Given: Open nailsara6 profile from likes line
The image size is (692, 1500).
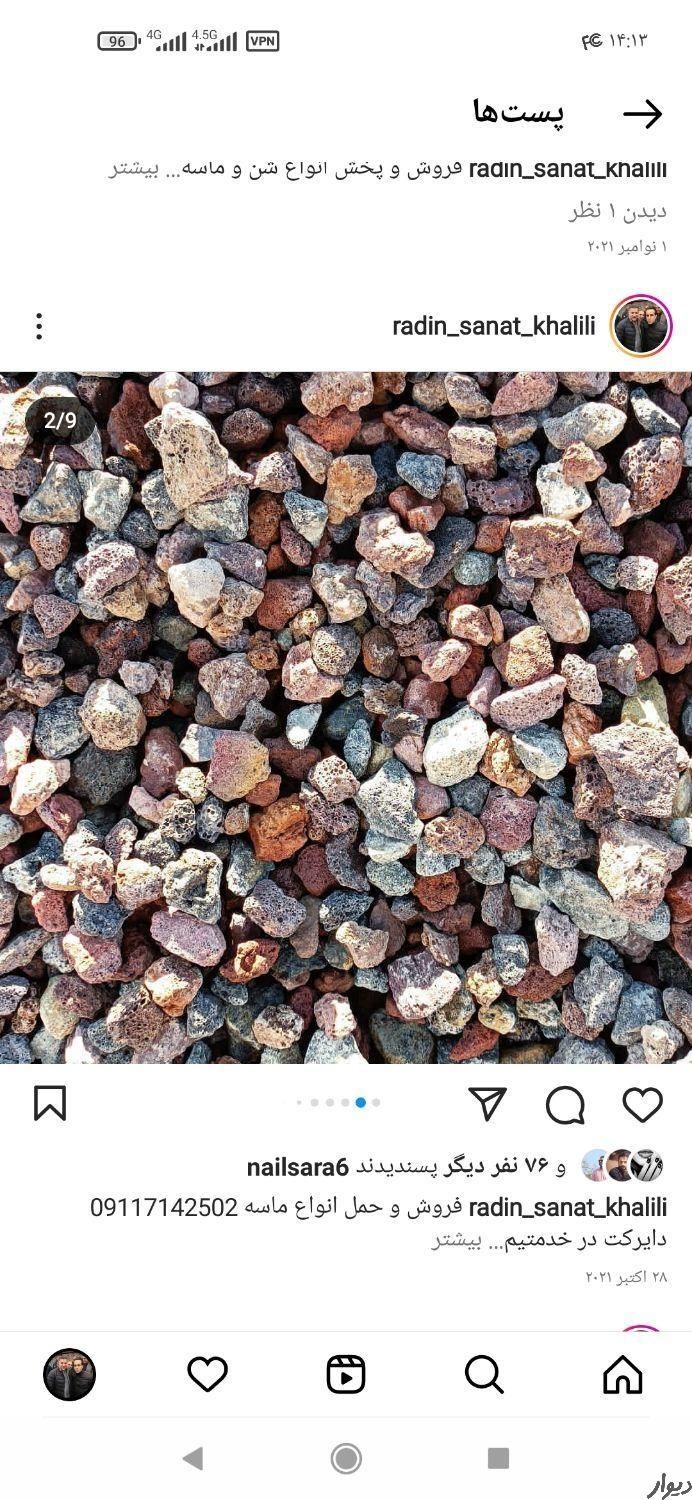Looking at the screenshot, I should click(x=297, y=1166).
